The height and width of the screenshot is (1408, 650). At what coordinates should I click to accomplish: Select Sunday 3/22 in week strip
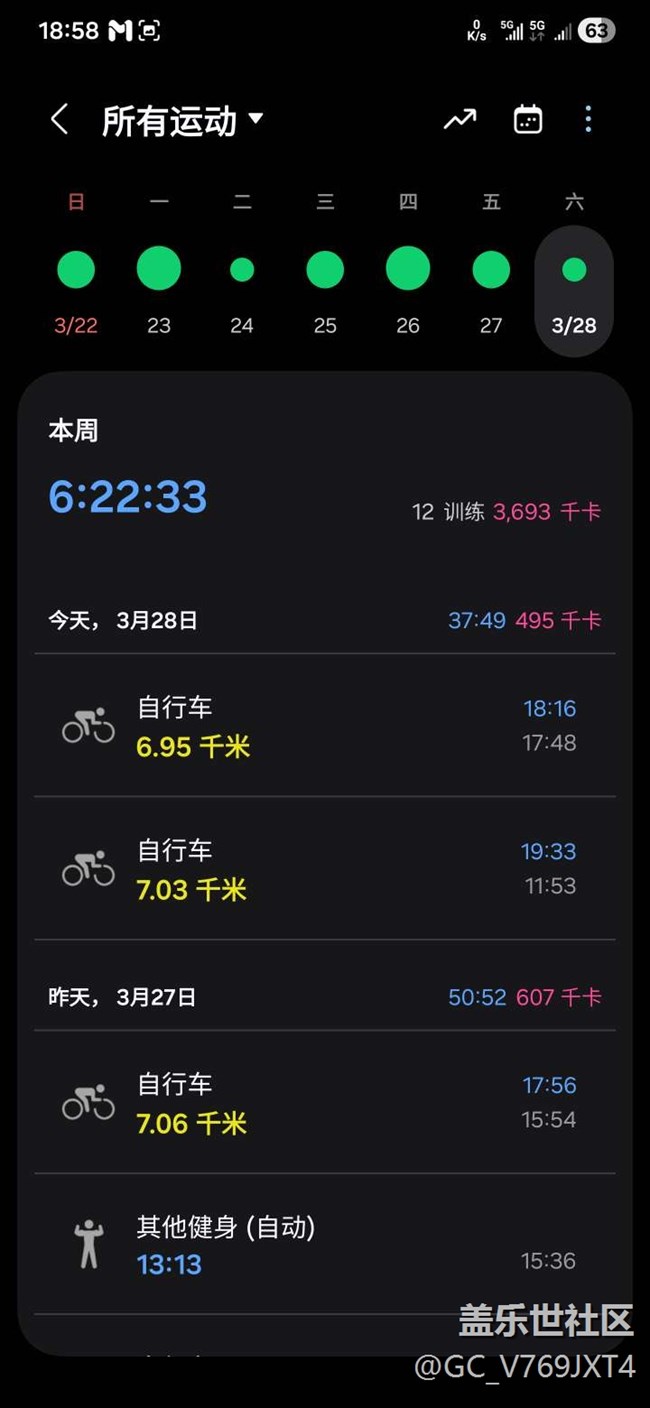coord(76,270)
